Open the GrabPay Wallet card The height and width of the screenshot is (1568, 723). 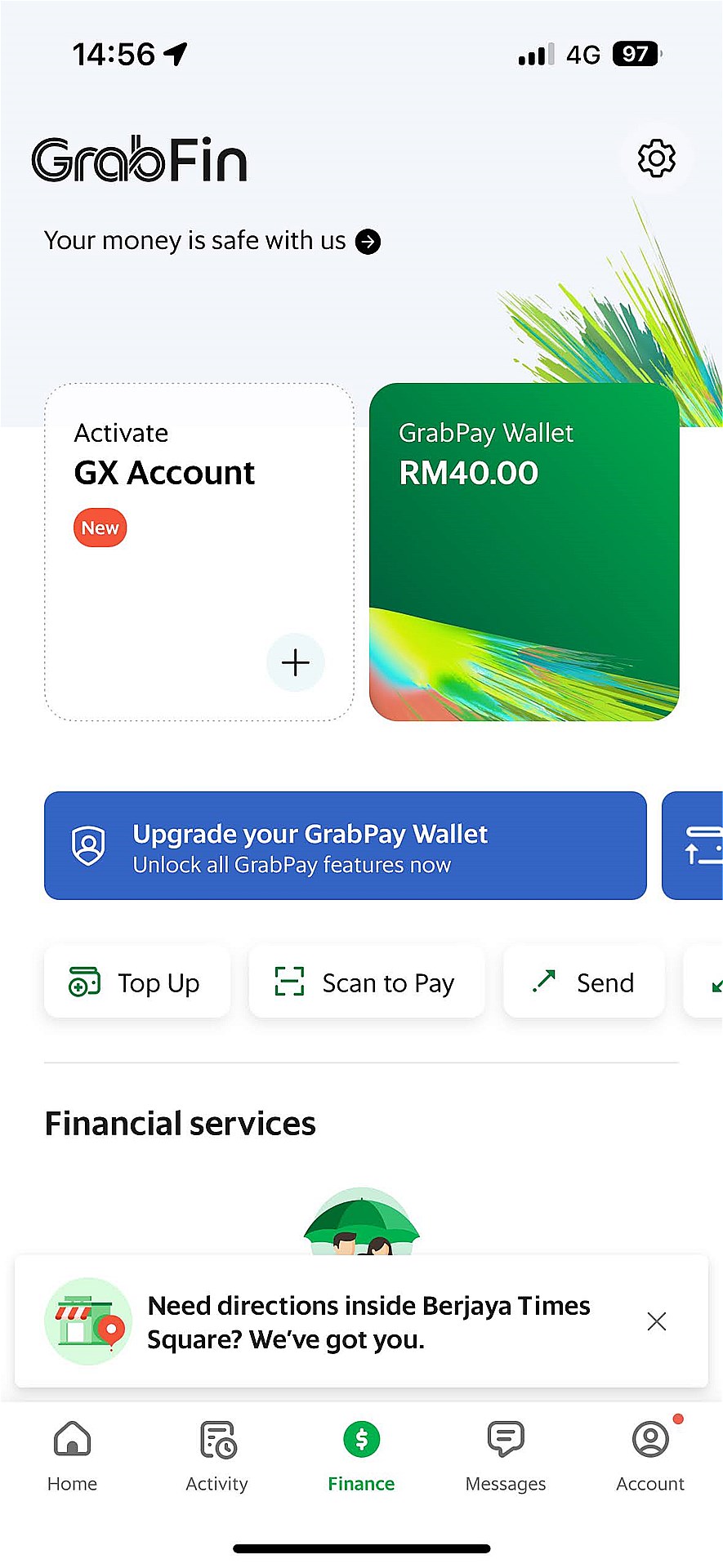pyautogui.click(x=524, y=551)
